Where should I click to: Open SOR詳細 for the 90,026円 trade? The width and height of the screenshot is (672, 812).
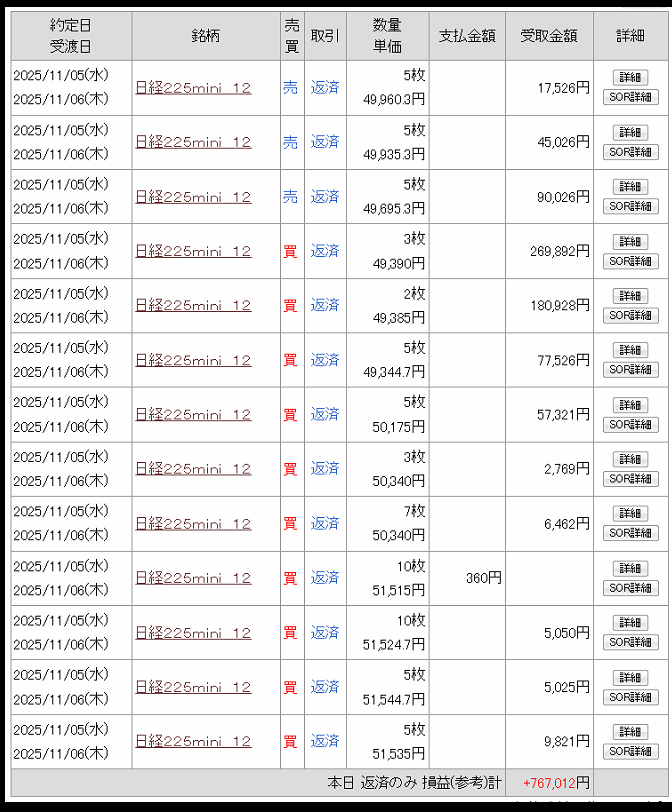[x=630, y=207]
